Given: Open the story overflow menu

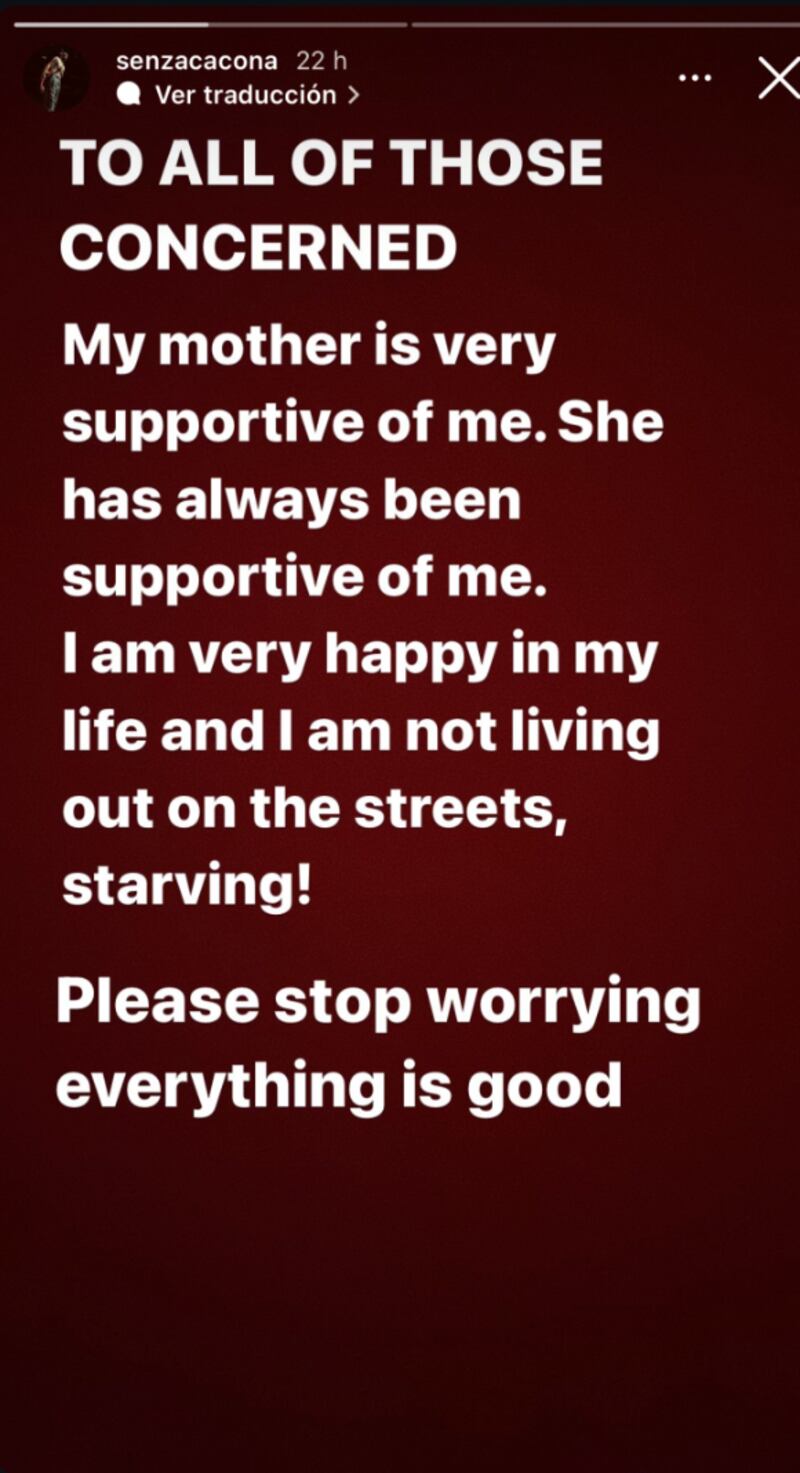Looking at the screenshot, I should [695, 79].
